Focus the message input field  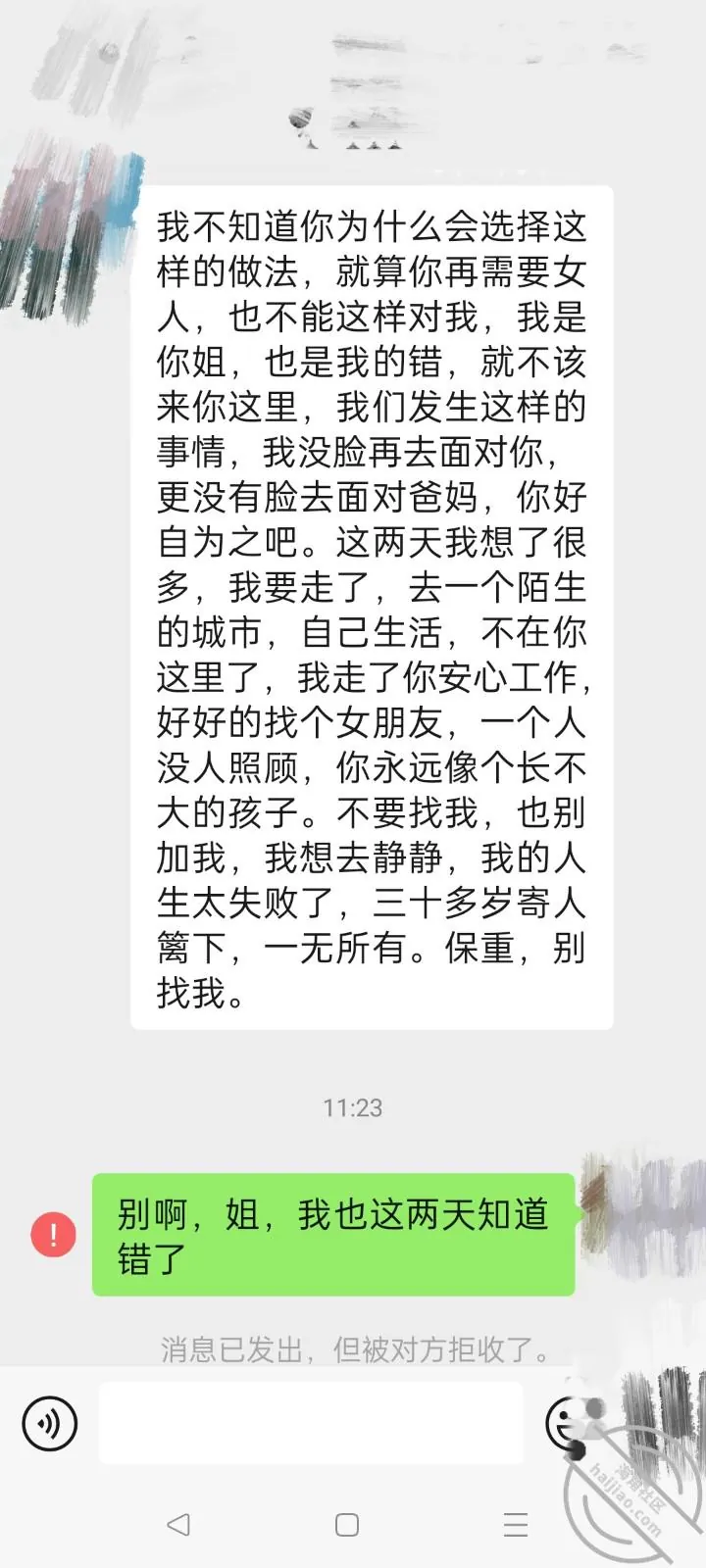[x=311, y=1423]
